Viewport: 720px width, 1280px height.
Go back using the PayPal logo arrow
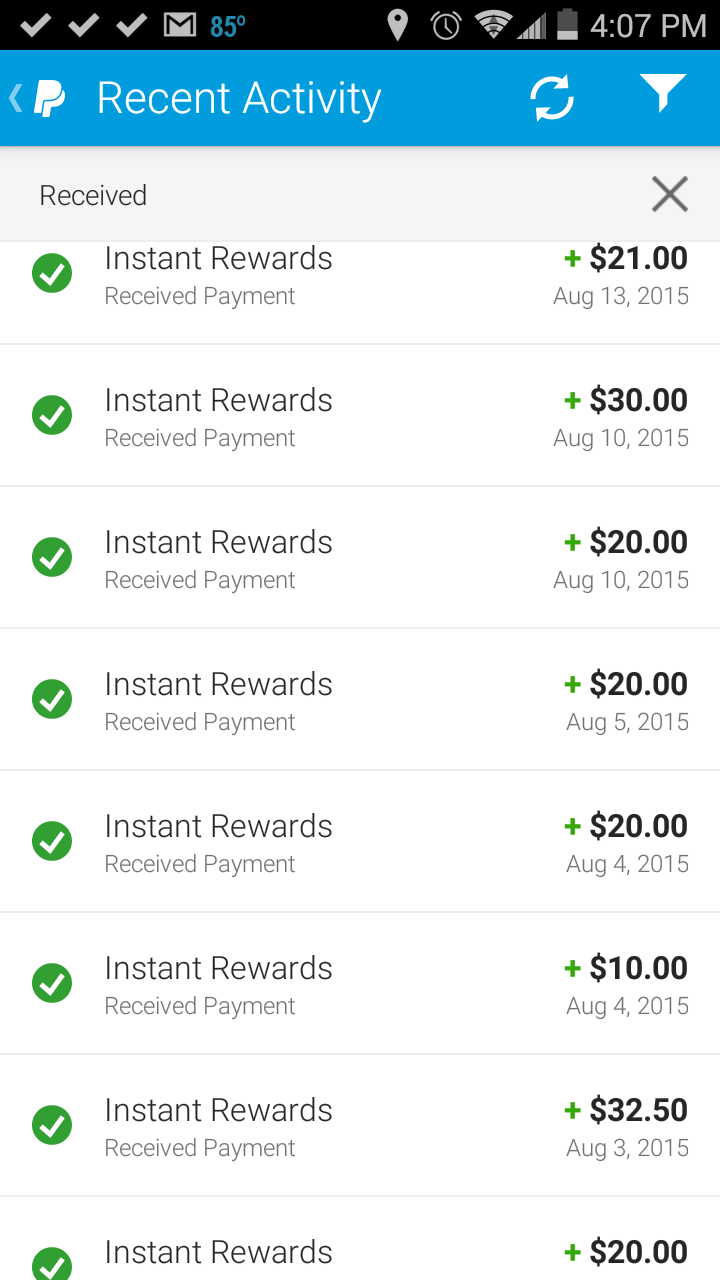click(38, 98)
